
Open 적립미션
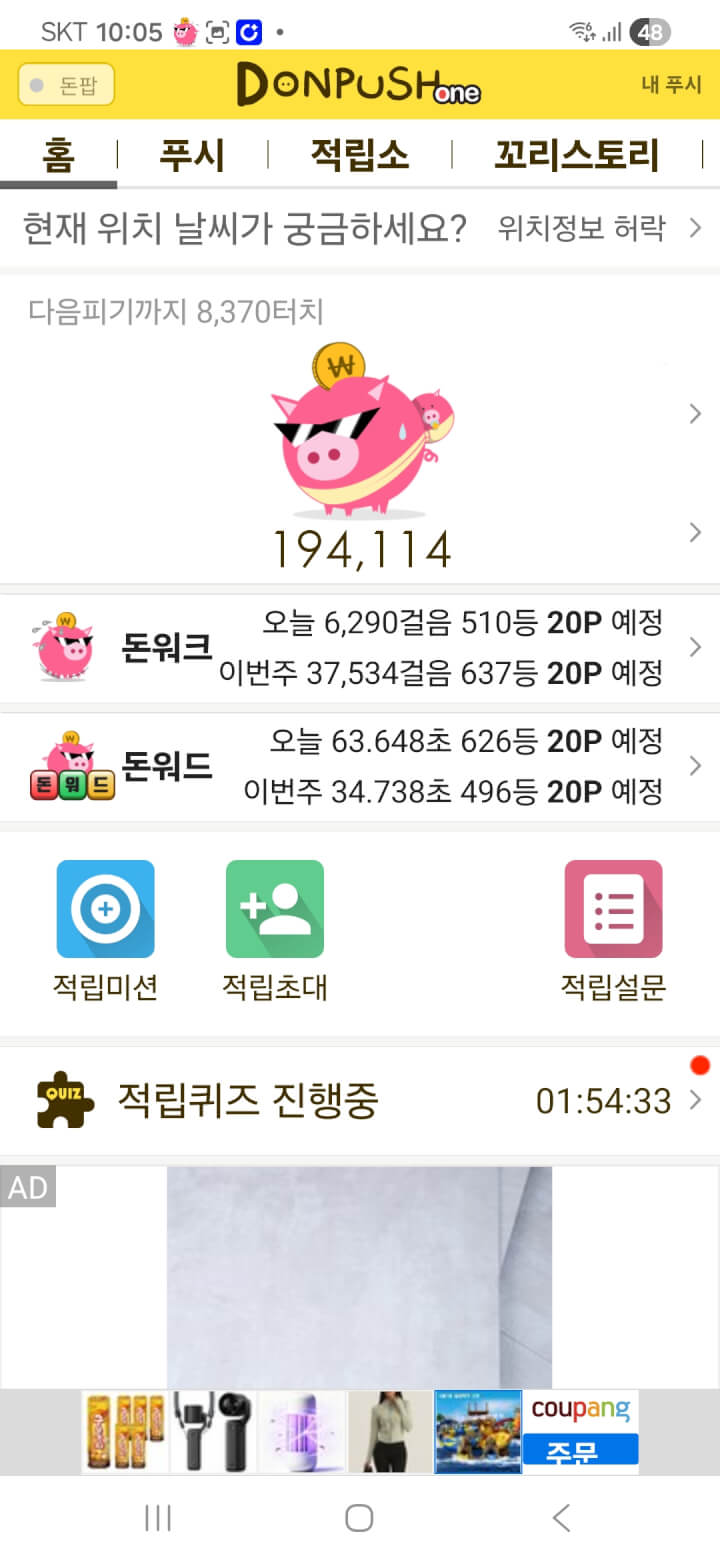[x=105, y=930]
